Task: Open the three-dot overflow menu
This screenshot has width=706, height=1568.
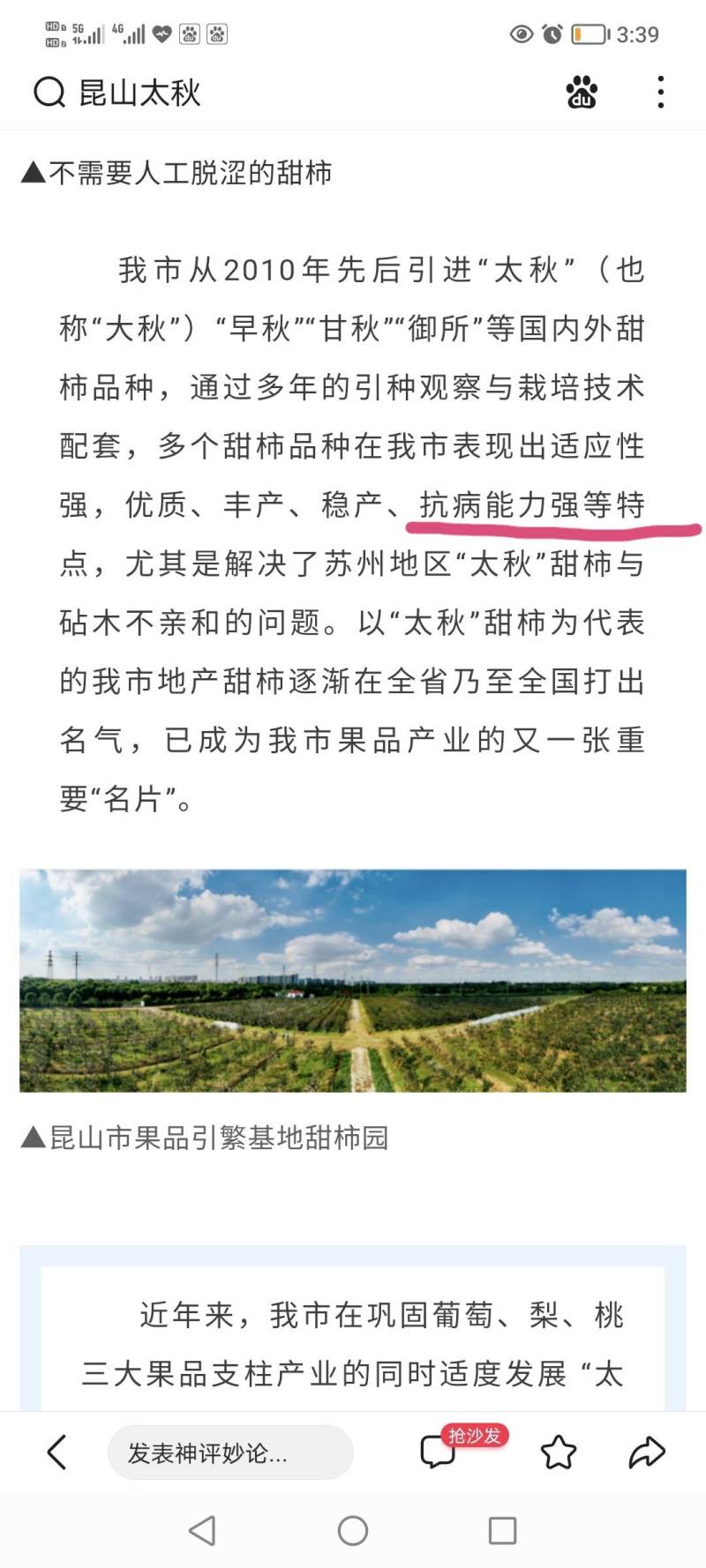Action: pyautogui.click(x=660, y=92)
